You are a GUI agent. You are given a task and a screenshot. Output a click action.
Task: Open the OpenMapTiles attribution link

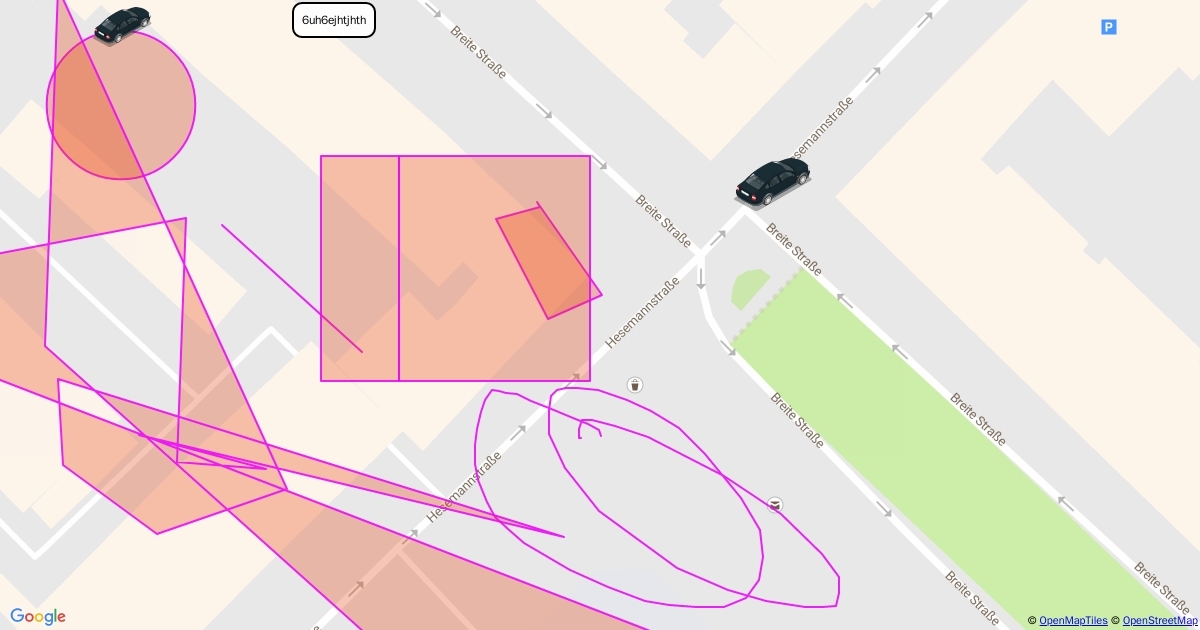(1073, 621)
